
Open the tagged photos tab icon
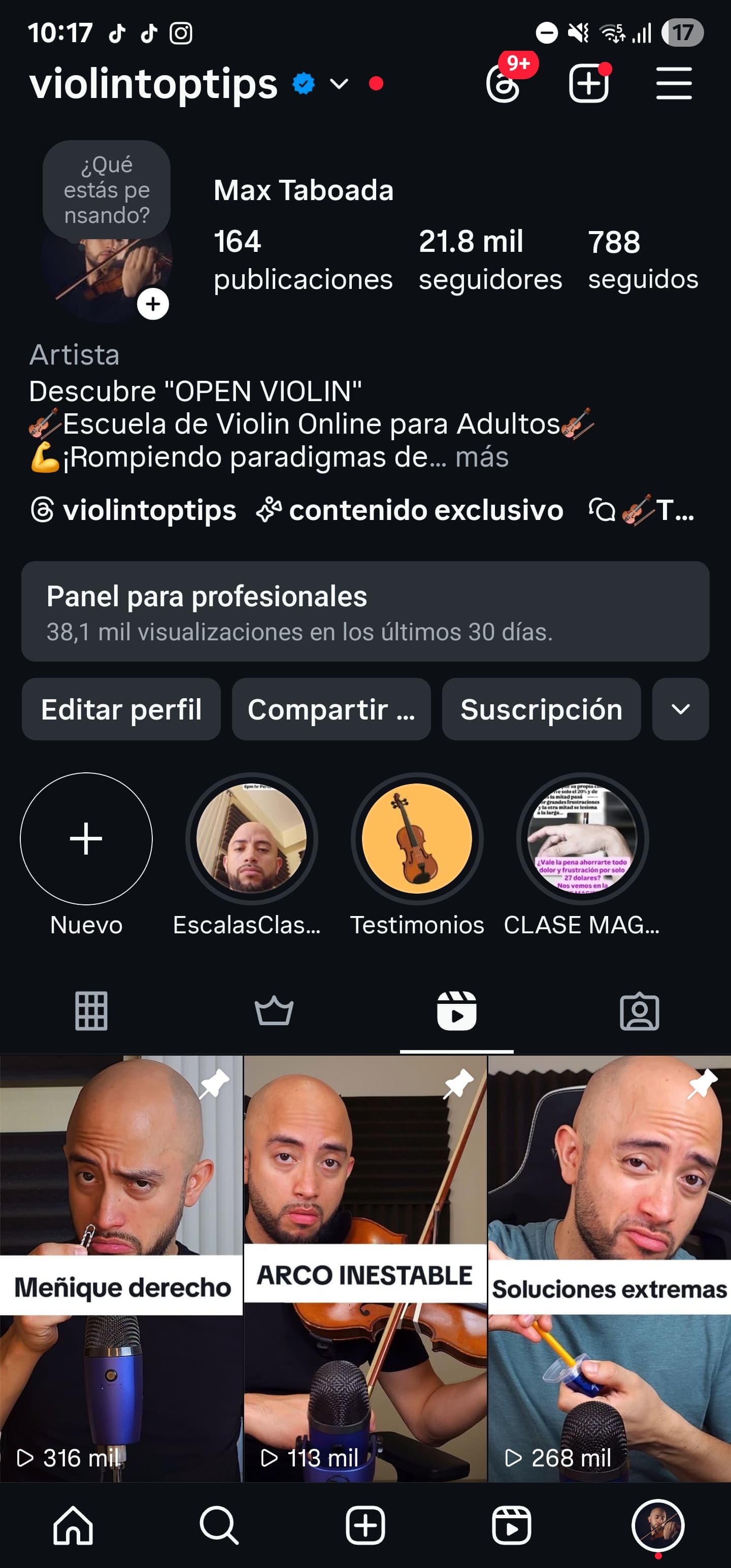[x=640, y=1011]
